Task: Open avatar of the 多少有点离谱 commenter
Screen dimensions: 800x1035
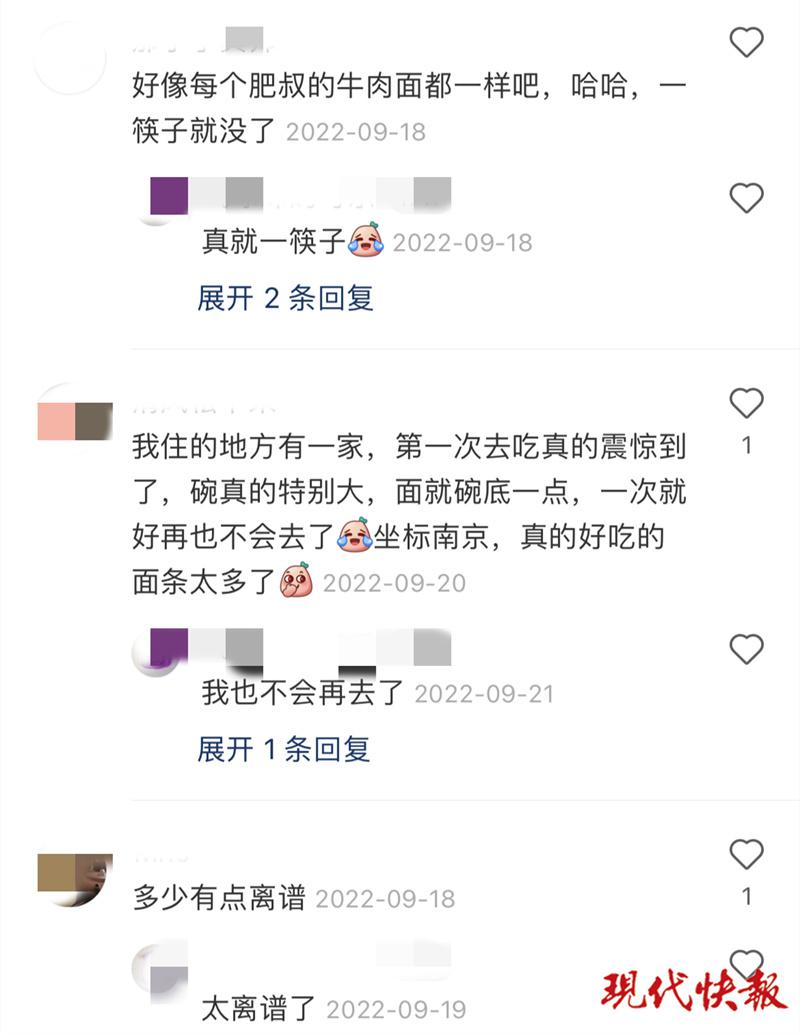Action: [x=74, y=876]
